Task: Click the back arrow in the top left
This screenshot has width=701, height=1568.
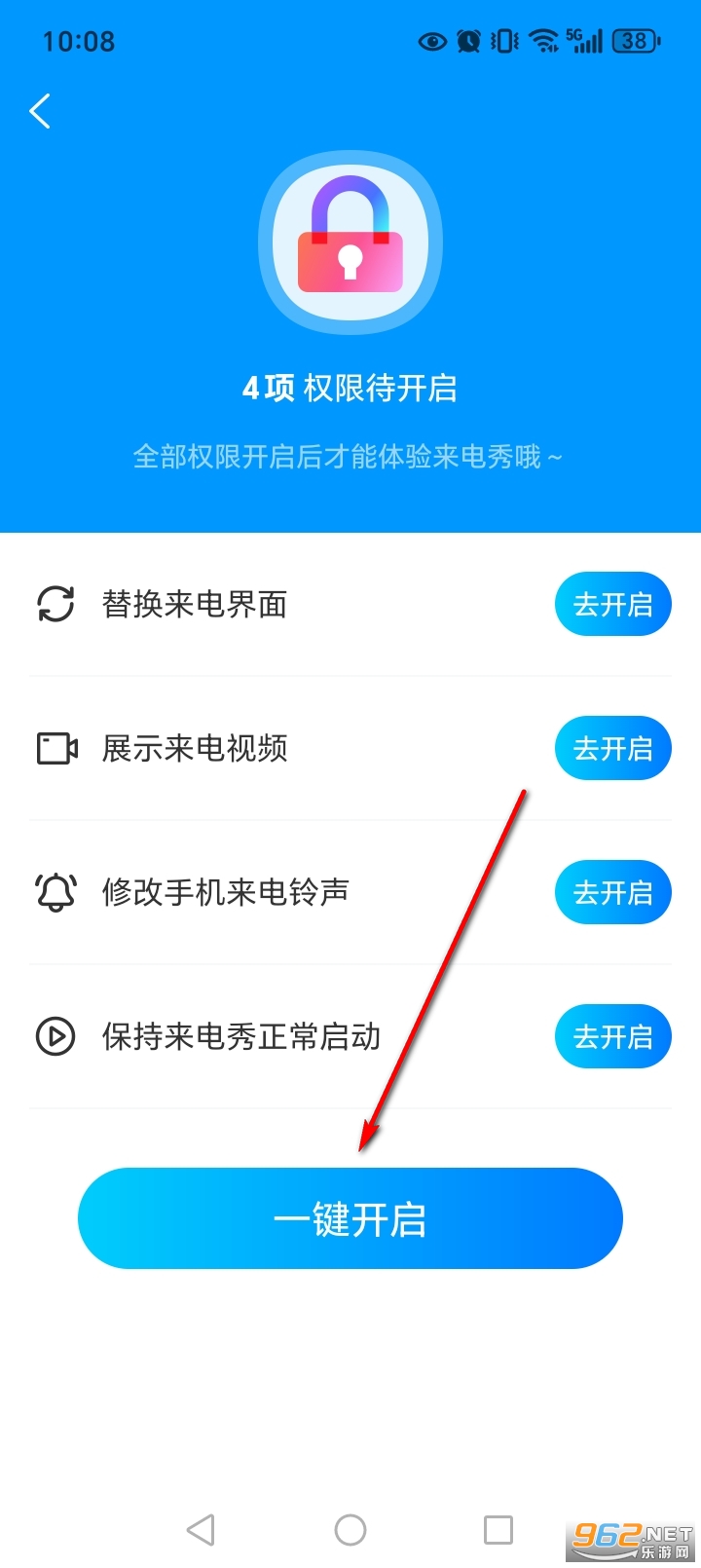Action: 39,111
